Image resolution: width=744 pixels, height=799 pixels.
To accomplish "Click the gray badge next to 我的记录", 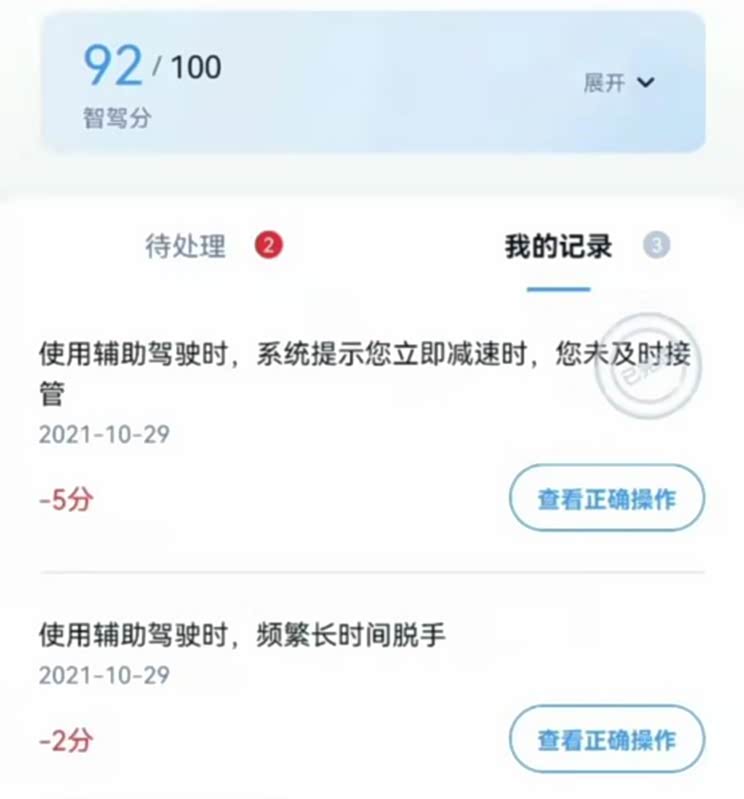I will pos(655,245).
